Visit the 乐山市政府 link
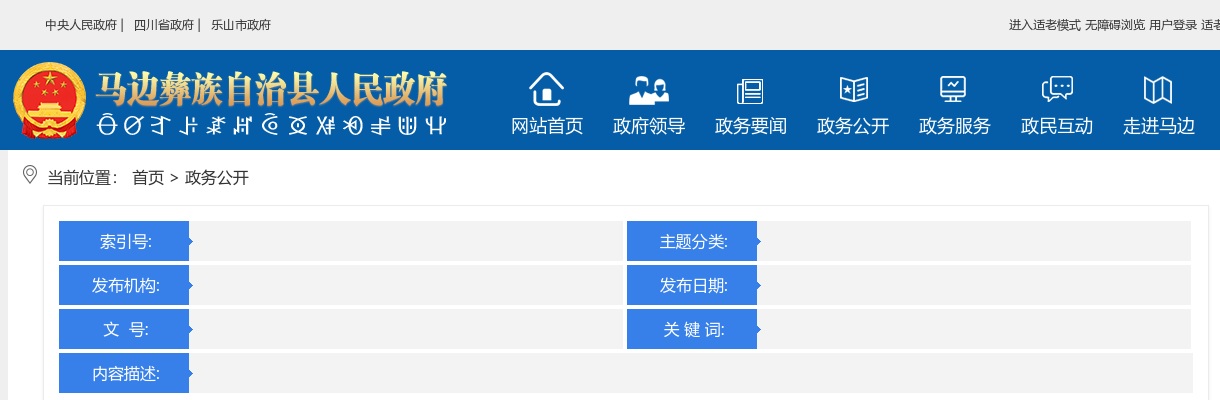This screenshot has width=1220, height=400. pyautogui.click(x=240, y=25)
